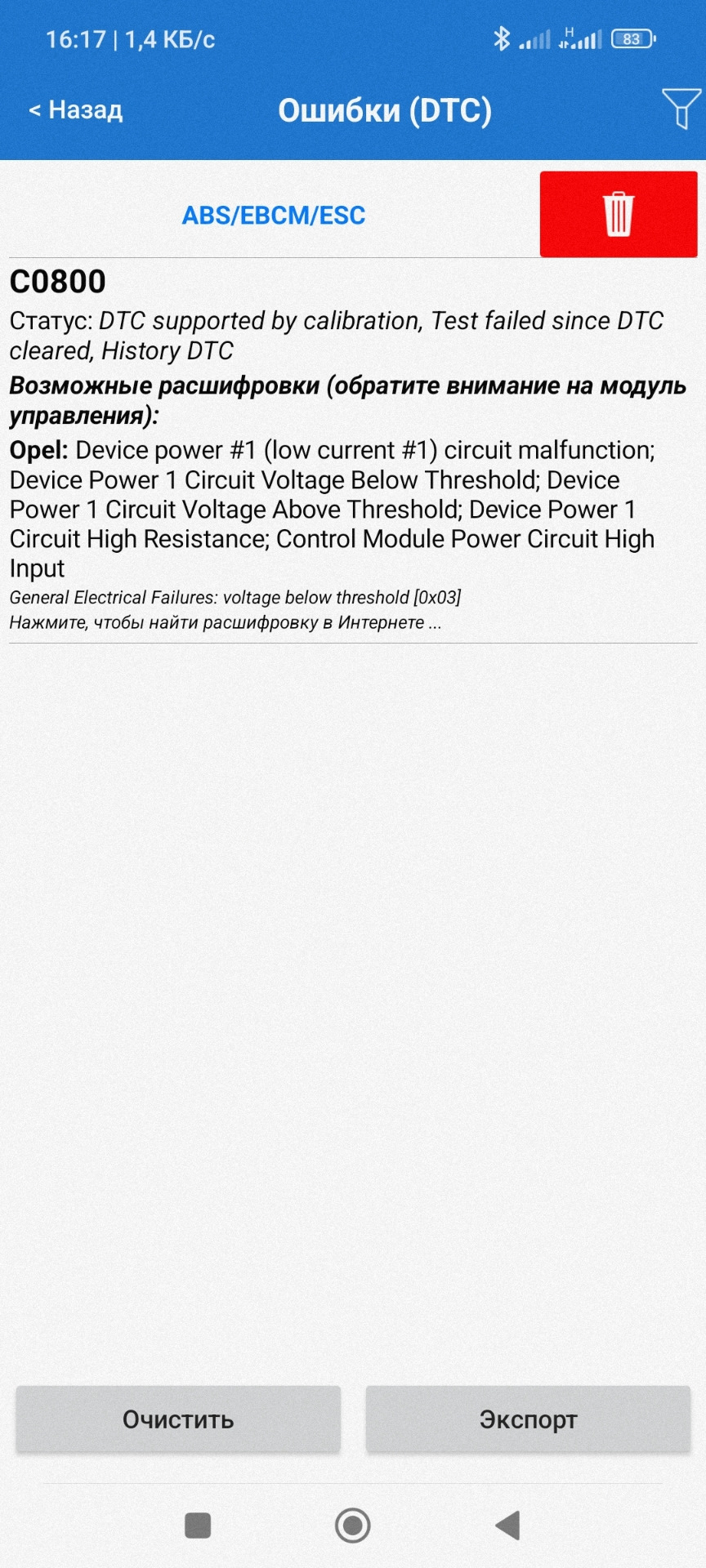Open the ABS/EBCM/ESC module header

(273, 216)
